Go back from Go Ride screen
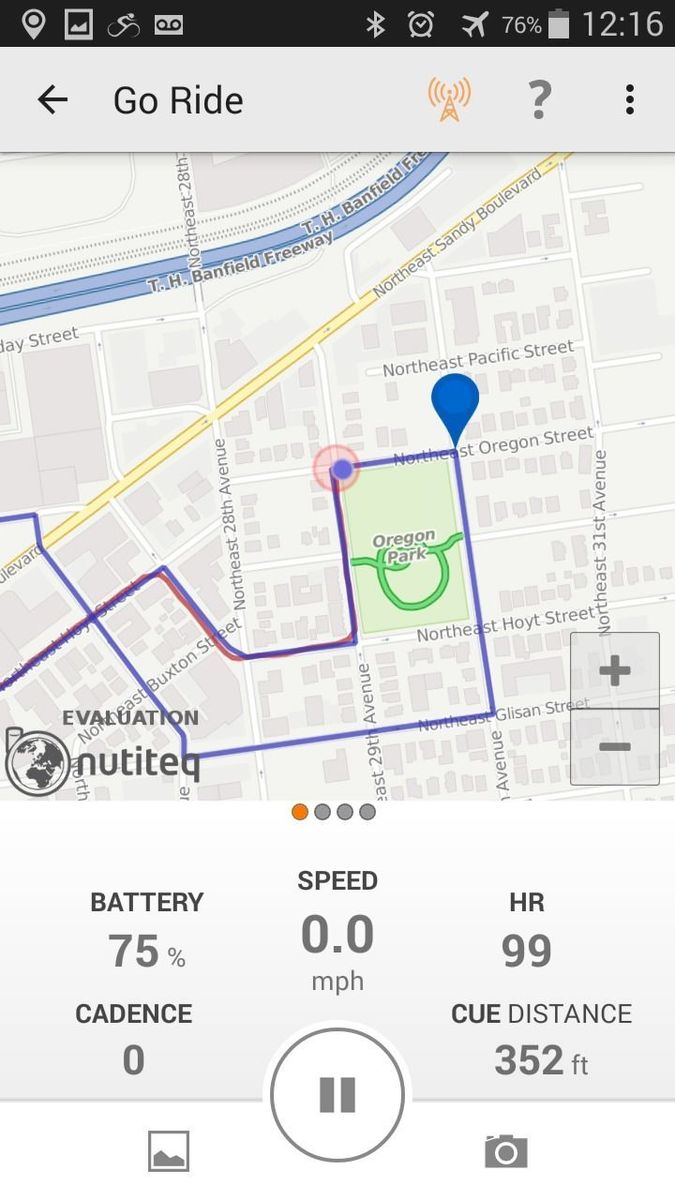Screen dimensions: 675x1200 coord(52,99)
